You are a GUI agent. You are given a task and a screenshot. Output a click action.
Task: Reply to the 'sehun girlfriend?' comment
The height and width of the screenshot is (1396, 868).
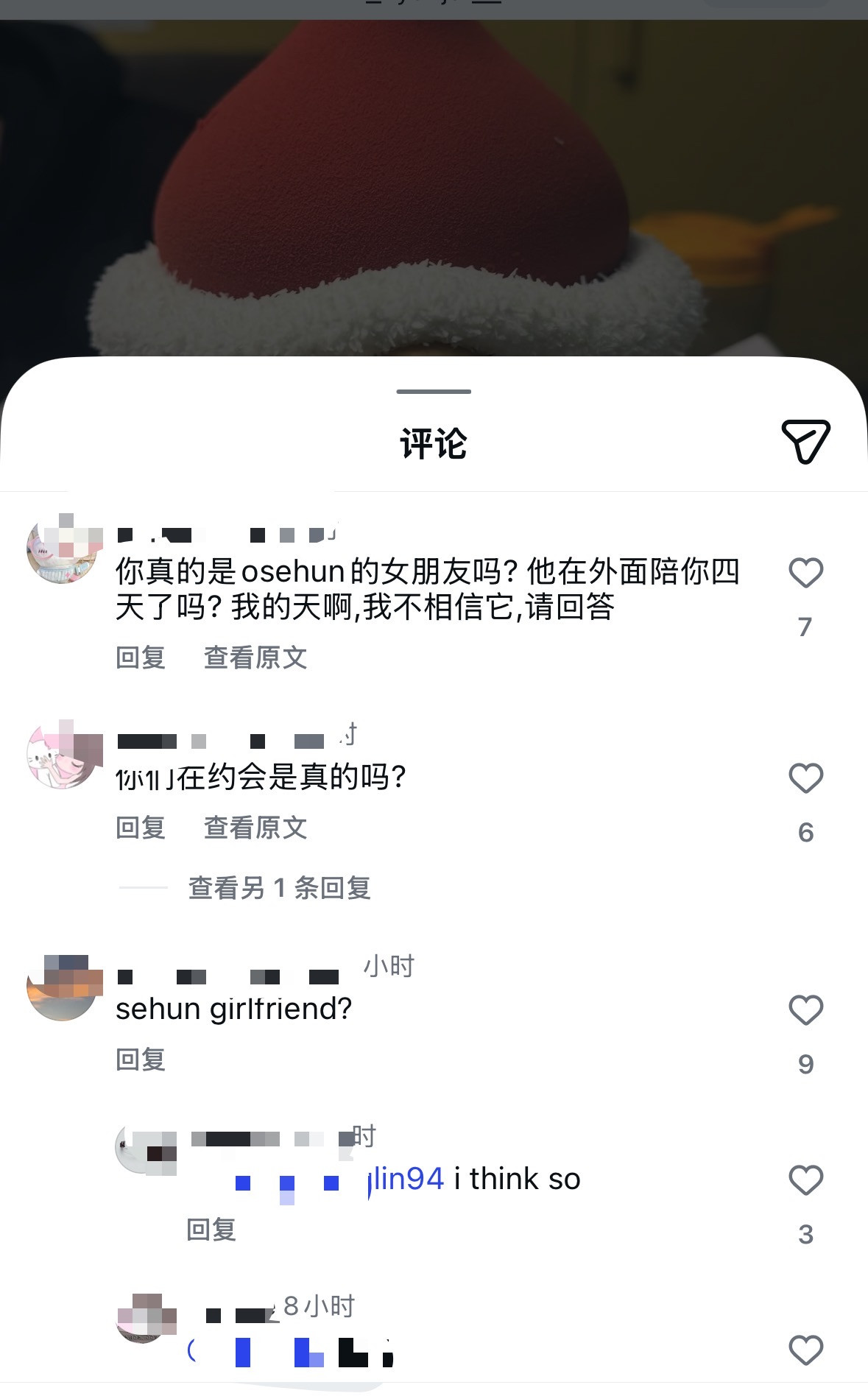[x=141, y=1060]
